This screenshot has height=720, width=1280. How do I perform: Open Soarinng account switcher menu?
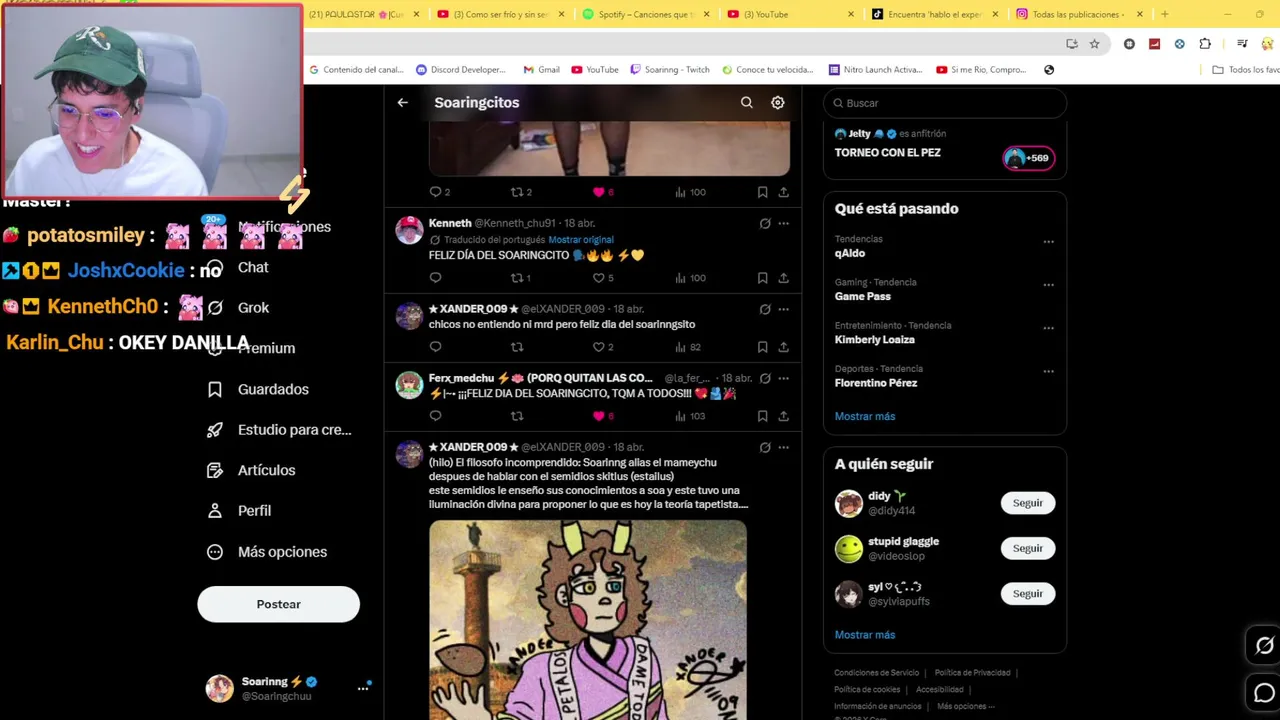[363, 687]
